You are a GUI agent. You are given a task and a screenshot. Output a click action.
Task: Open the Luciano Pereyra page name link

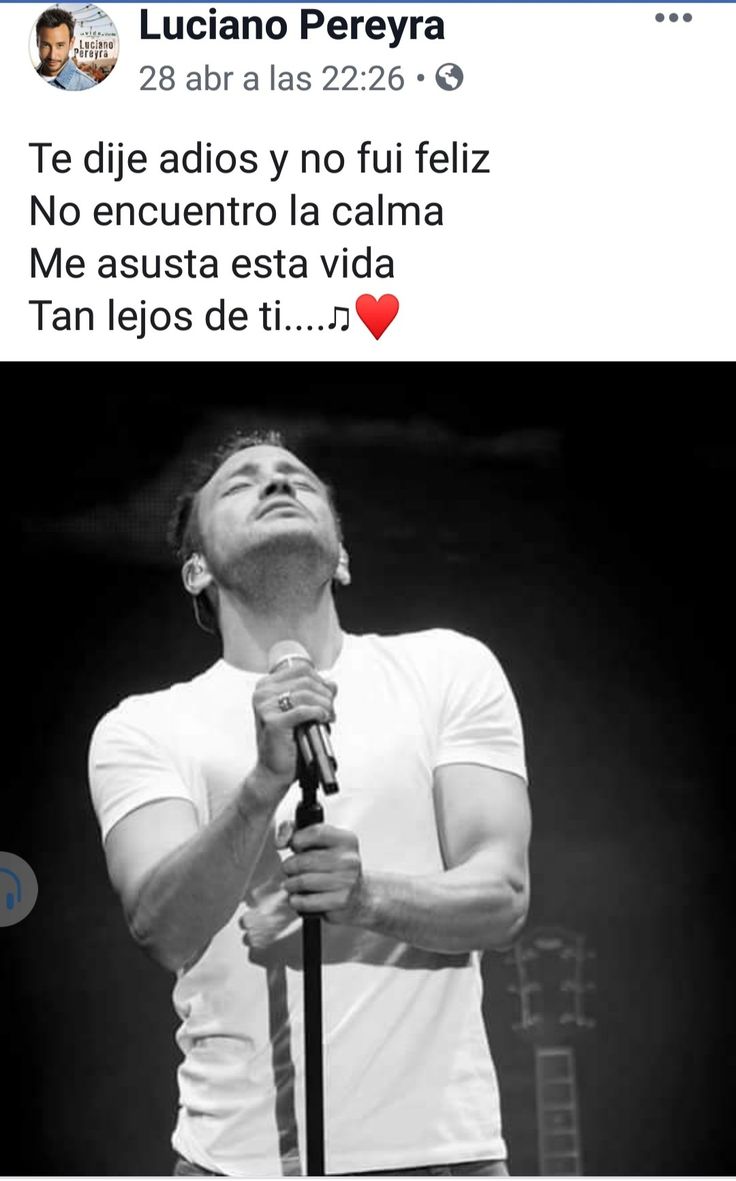[x=291, y=25]
